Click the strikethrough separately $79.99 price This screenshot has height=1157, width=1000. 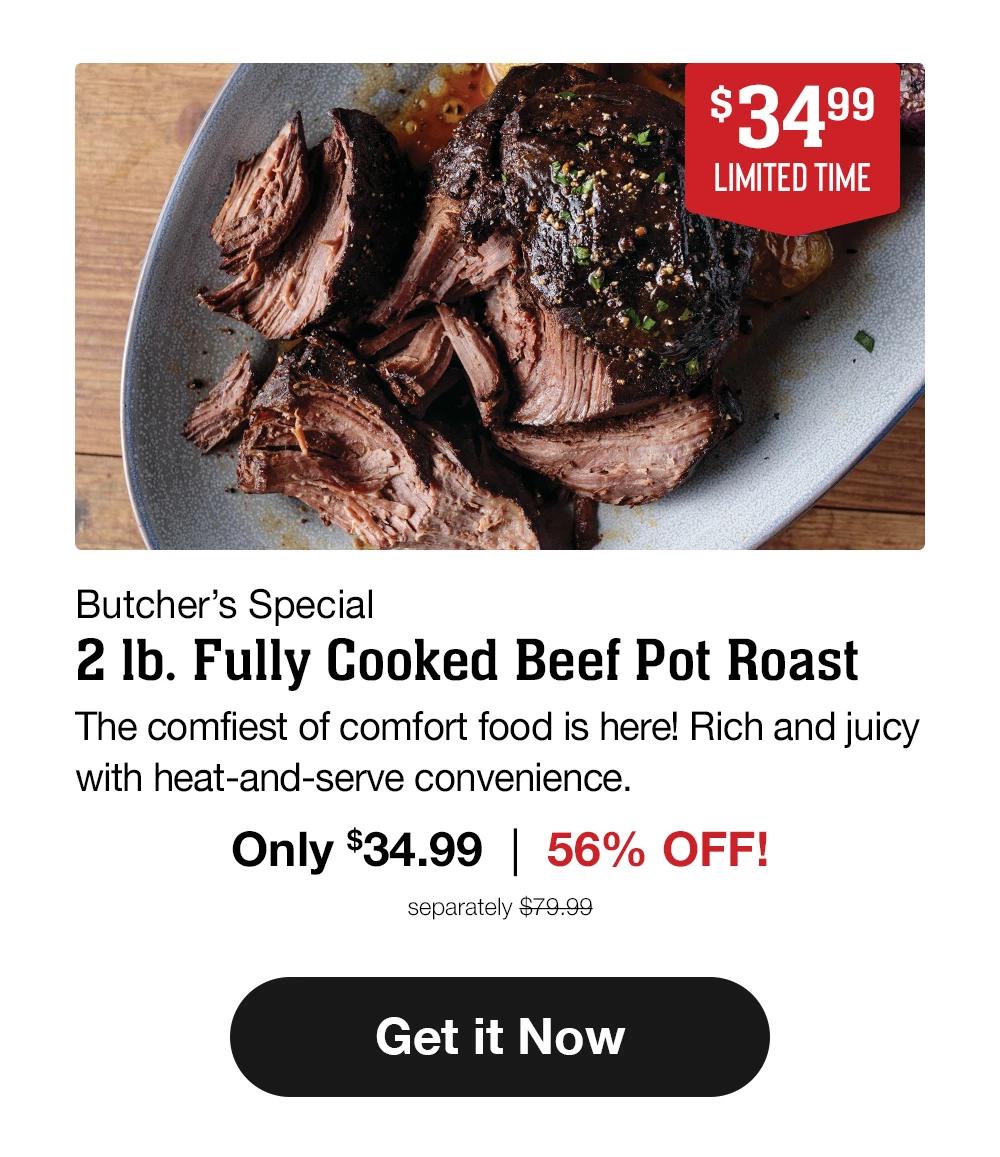click(500, 907)
